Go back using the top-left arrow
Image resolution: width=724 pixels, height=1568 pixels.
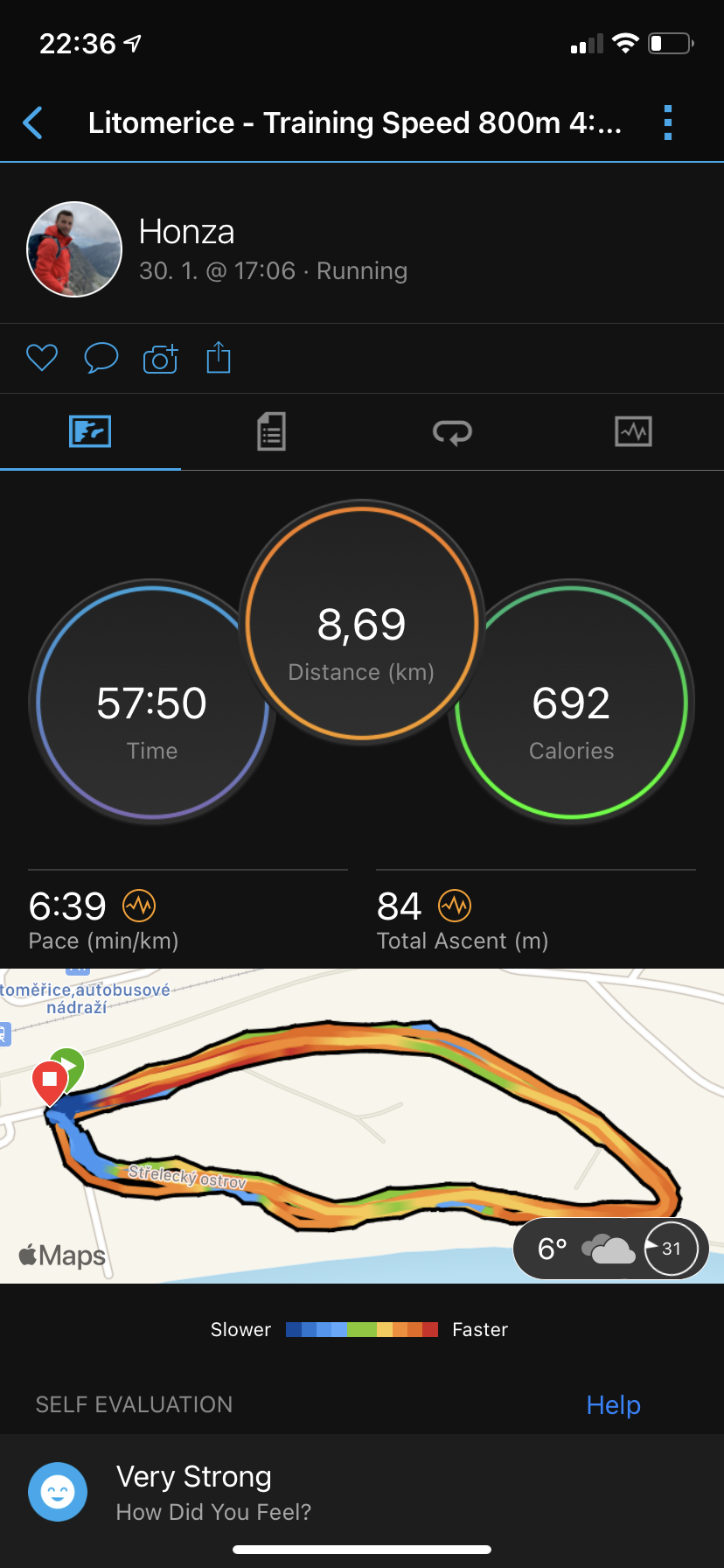[33, 123]
